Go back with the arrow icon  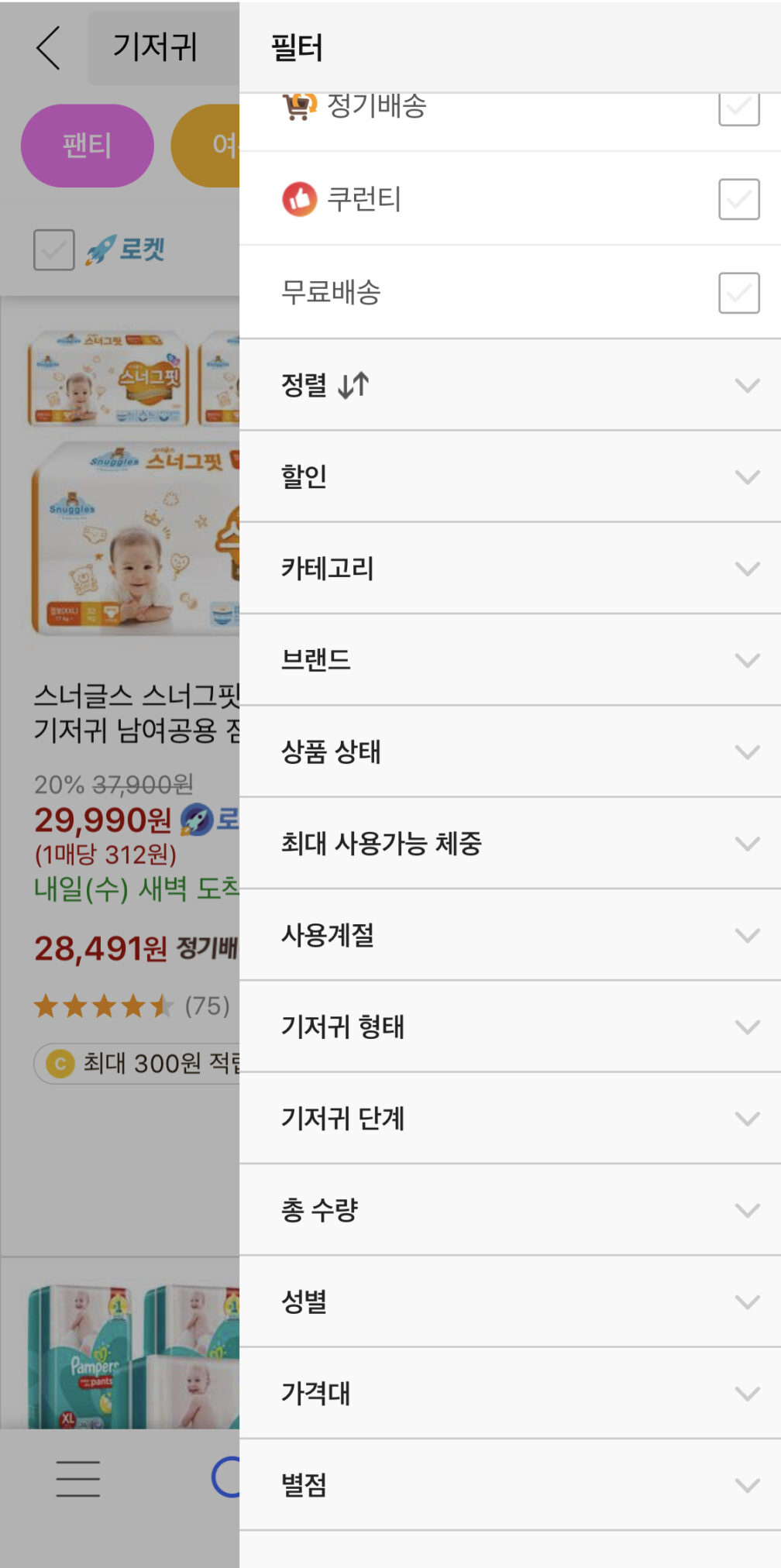(48, 48)
